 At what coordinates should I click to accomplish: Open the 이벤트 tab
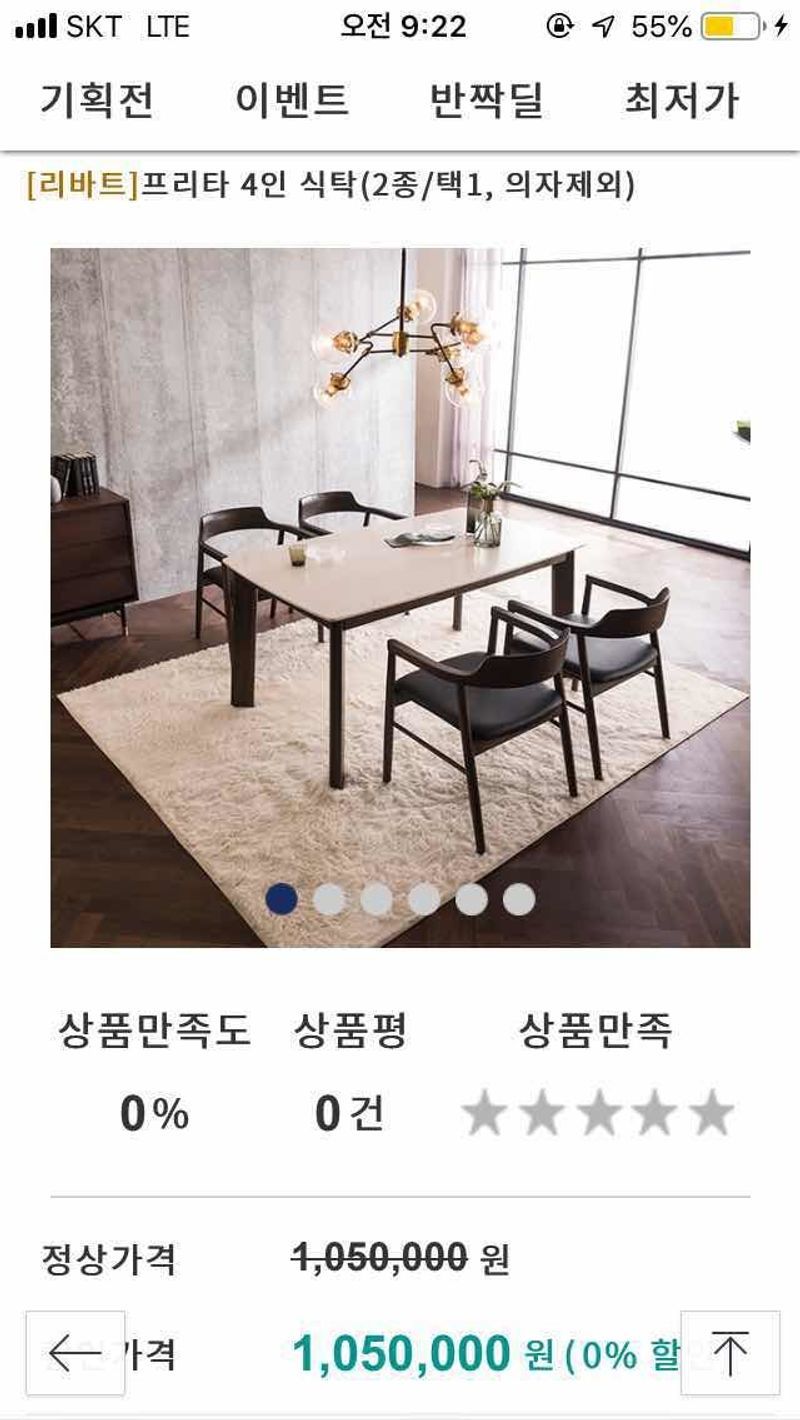point(291,101)
